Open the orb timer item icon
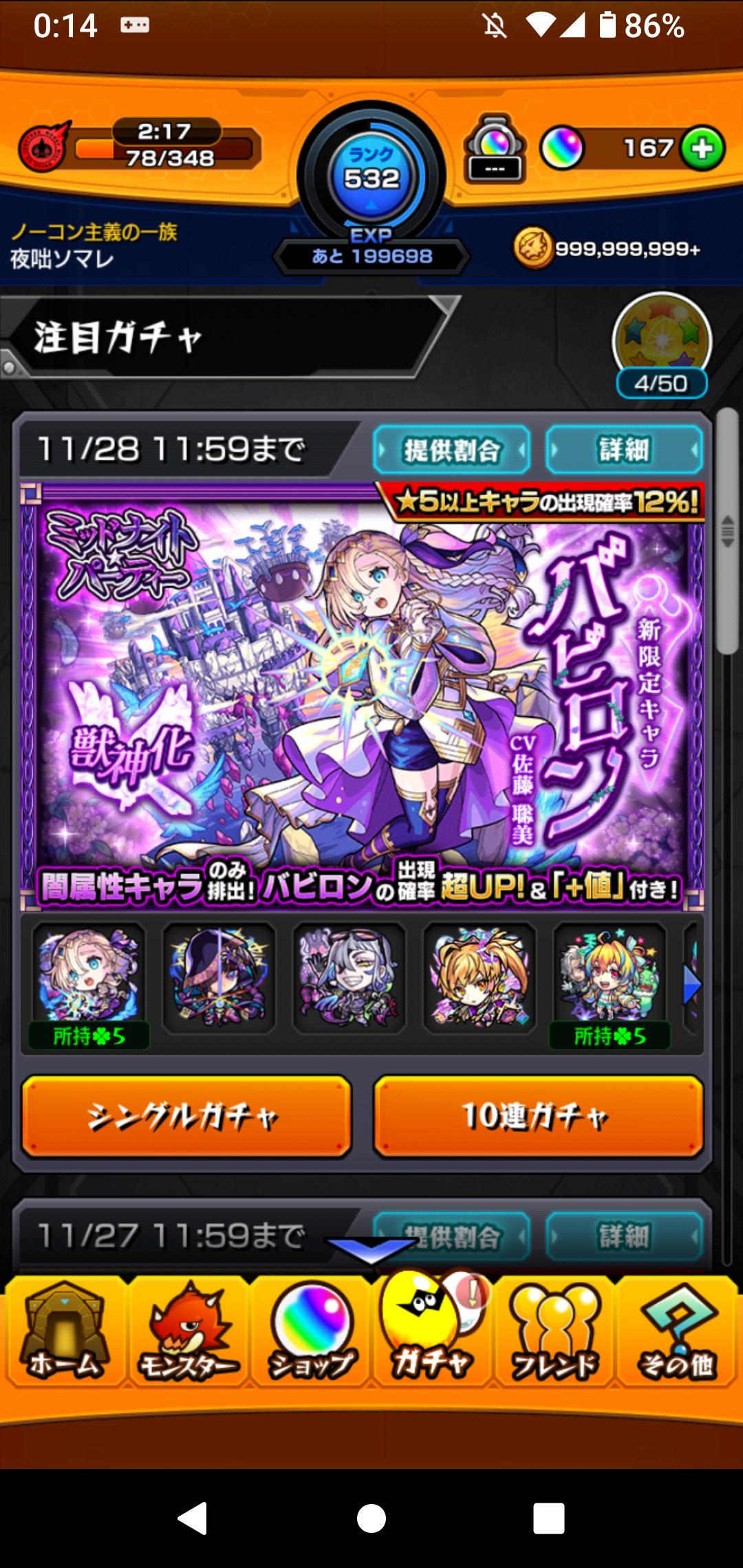 (495, 149)
